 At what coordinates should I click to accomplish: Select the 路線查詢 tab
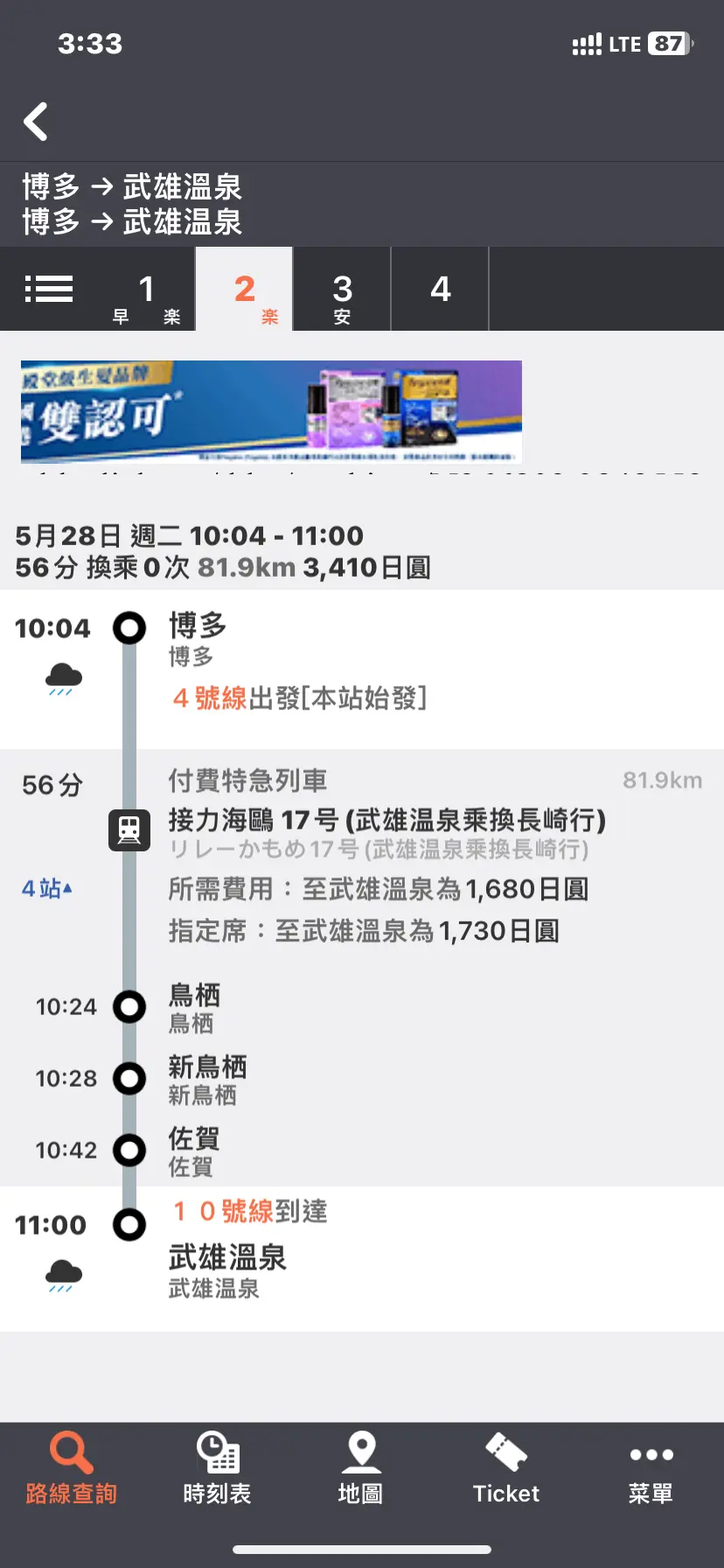72,1468
